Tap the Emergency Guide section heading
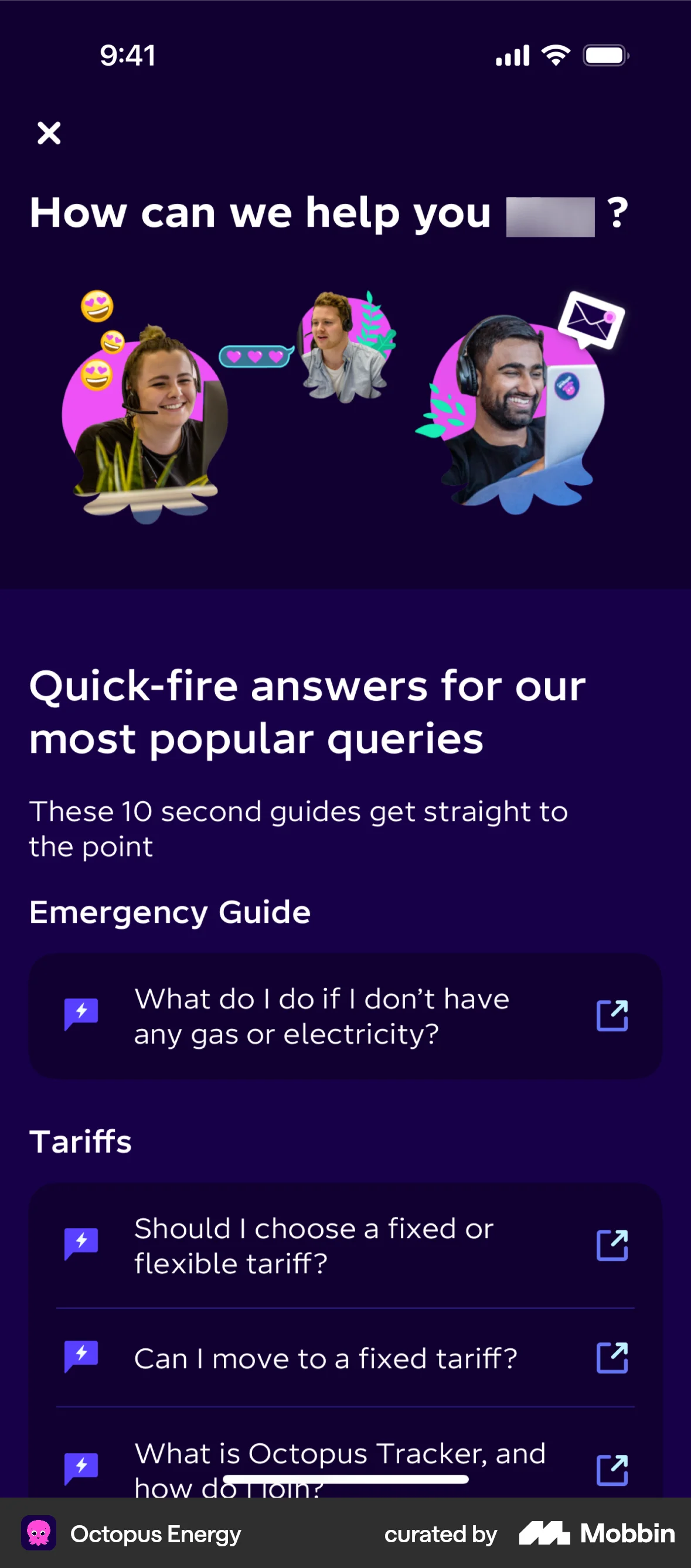Viewport: 691px width, 1568px height. coord(169,911)
